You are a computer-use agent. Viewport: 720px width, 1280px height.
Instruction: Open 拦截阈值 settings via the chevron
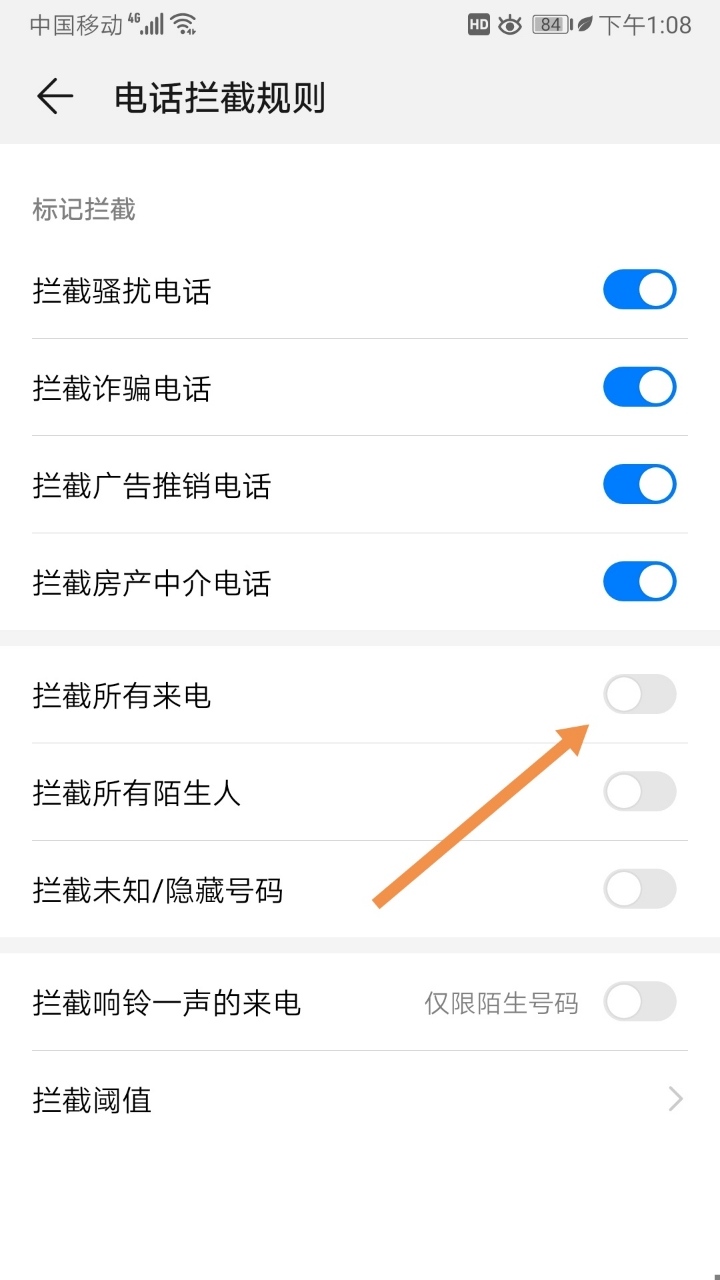[x=675, y=1099]
